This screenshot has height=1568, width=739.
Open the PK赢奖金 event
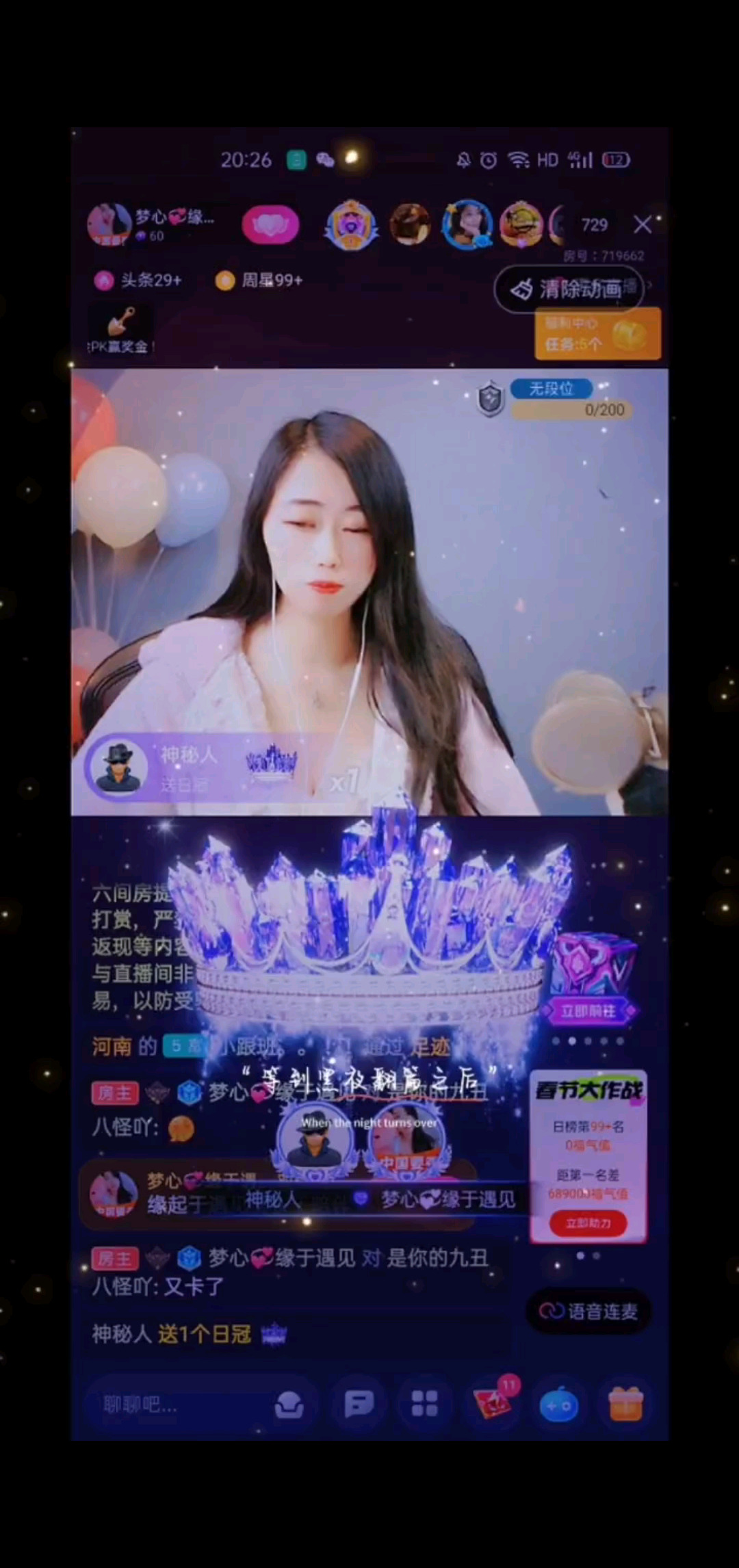pos(120,331)
